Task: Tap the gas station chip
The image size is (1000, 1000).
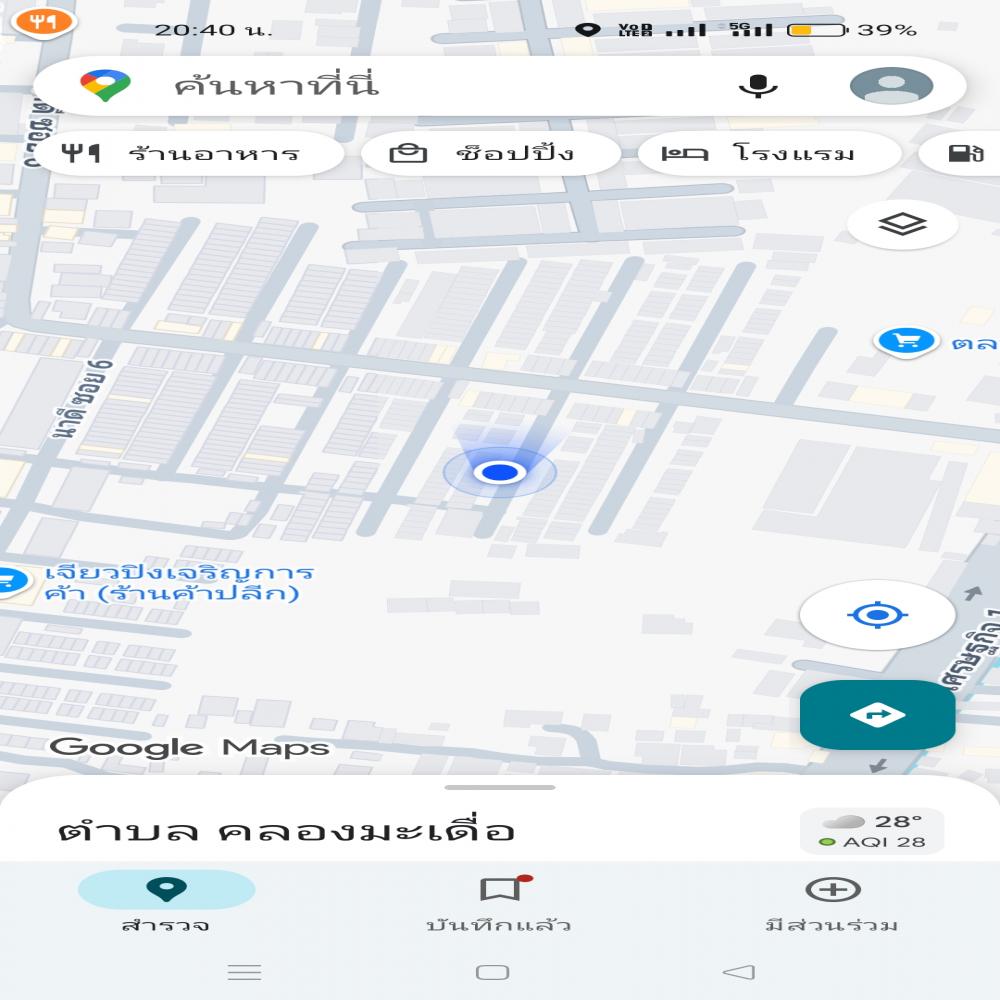Action: (964, 154)
